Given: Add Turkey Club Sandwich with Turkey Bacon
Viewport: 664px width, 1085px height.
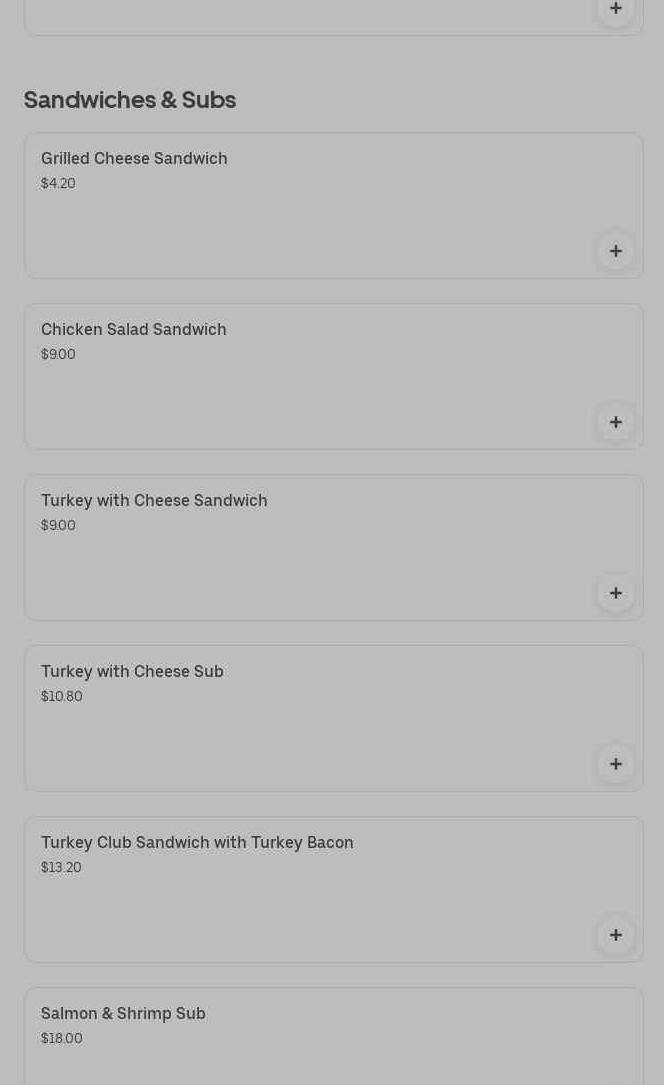Looking at the screenshot, I should pyautogui.click(x=615, y=935).
